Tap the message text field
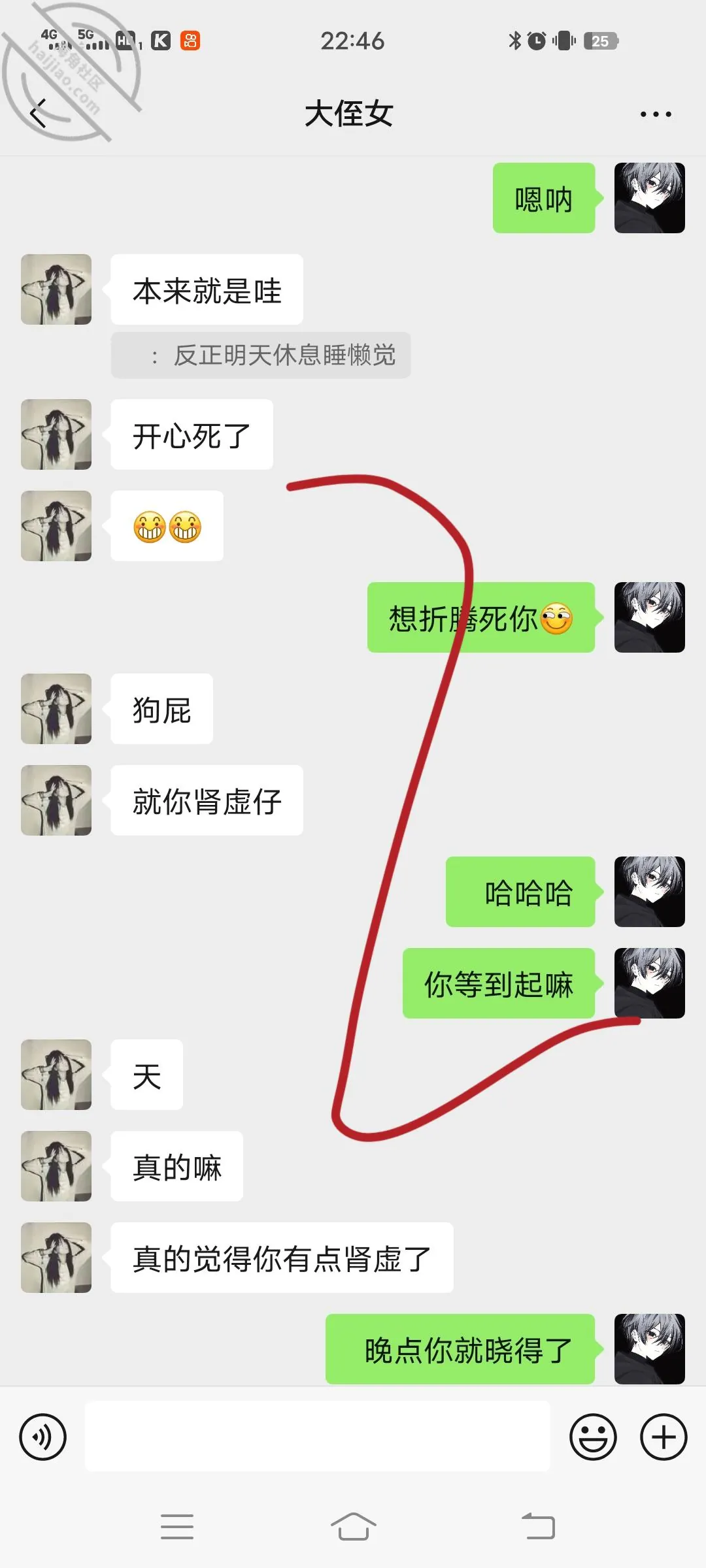 pos(318,1436)
